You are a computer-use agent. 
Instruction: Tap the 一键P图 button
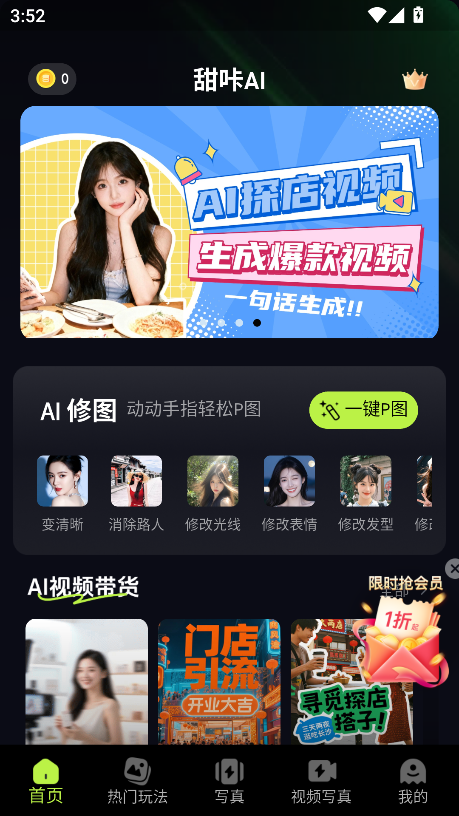(364, 410)
